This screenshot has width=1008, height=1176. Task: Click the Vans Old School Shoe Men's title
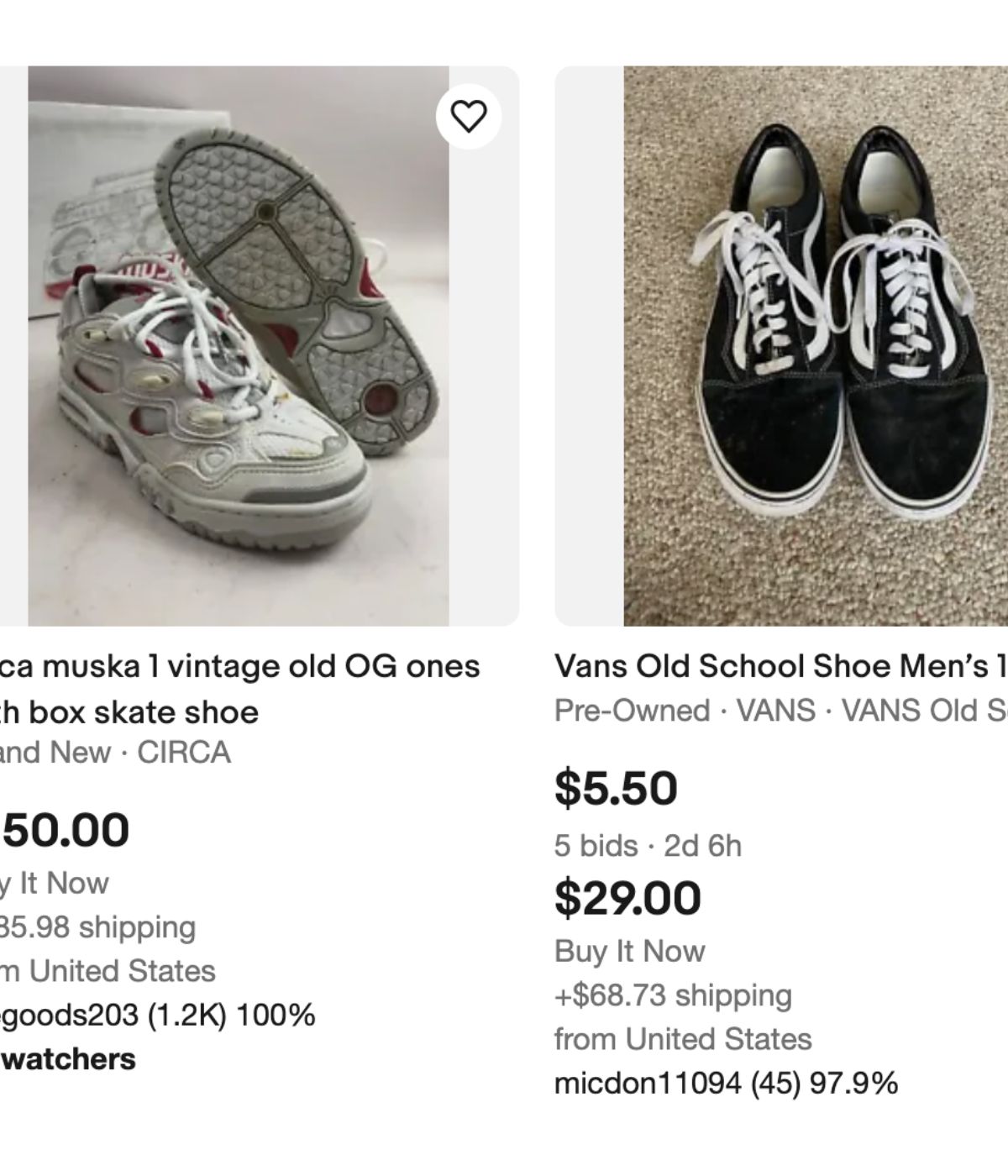coord(756,666)
